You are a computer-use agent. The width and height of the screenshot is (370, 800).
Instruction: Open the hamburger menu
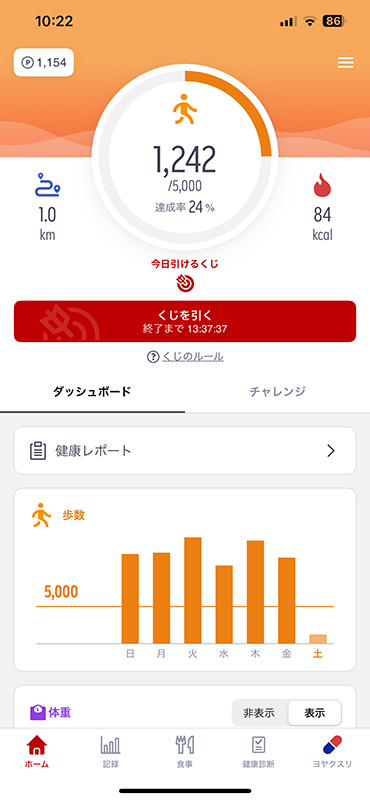coord(346,62)
